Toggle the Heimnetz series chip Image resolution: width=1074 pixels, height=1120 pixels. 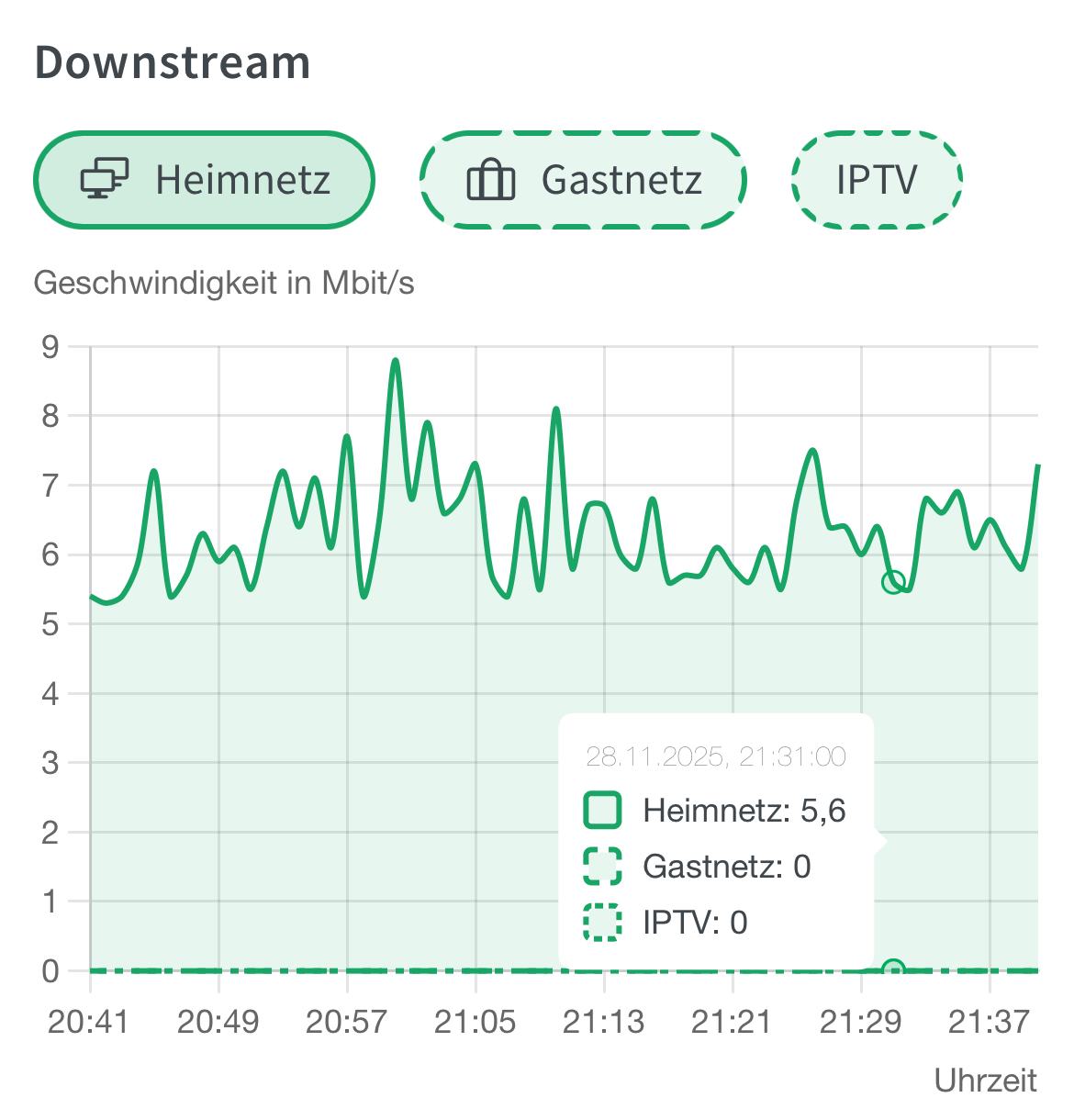click(204, 180)
